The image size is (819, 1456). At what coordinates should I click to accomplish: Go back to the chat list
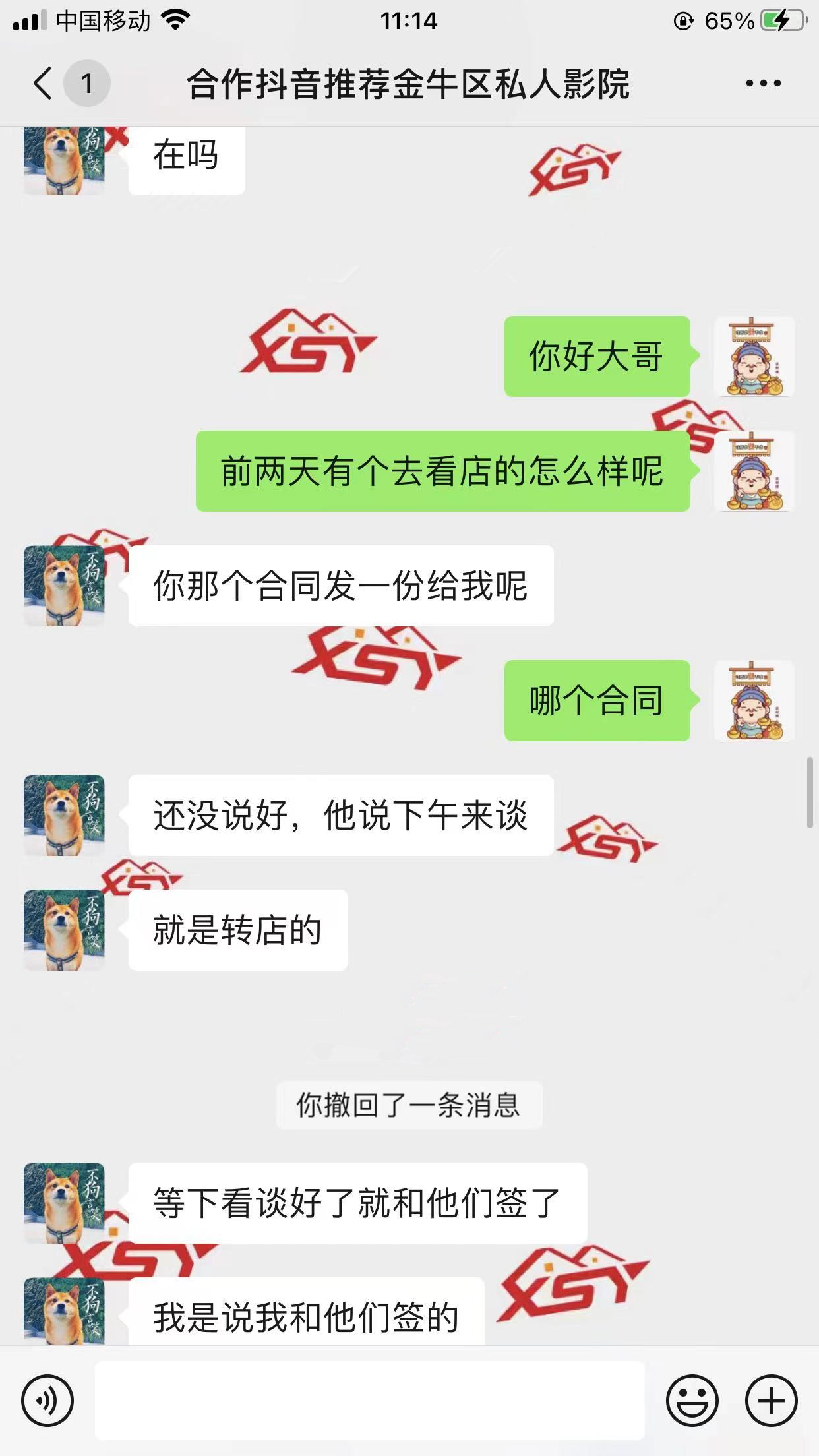tap(44, 84)
